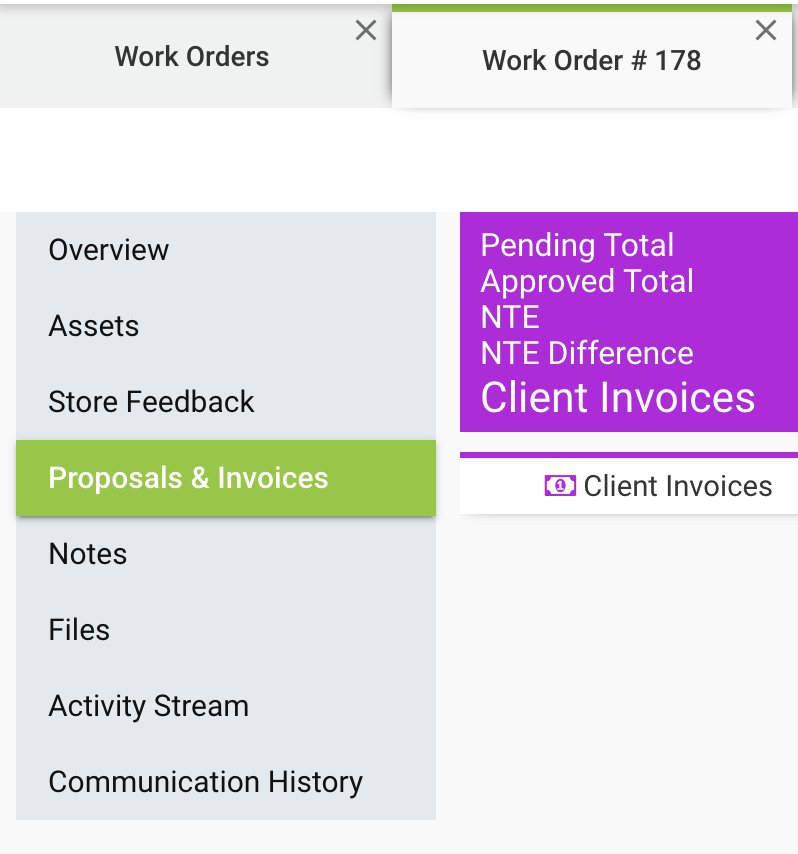Open the Activity Stream
The width and height of the screenshot is (798, 854).
pyautogui.click(x=148, y=706)
